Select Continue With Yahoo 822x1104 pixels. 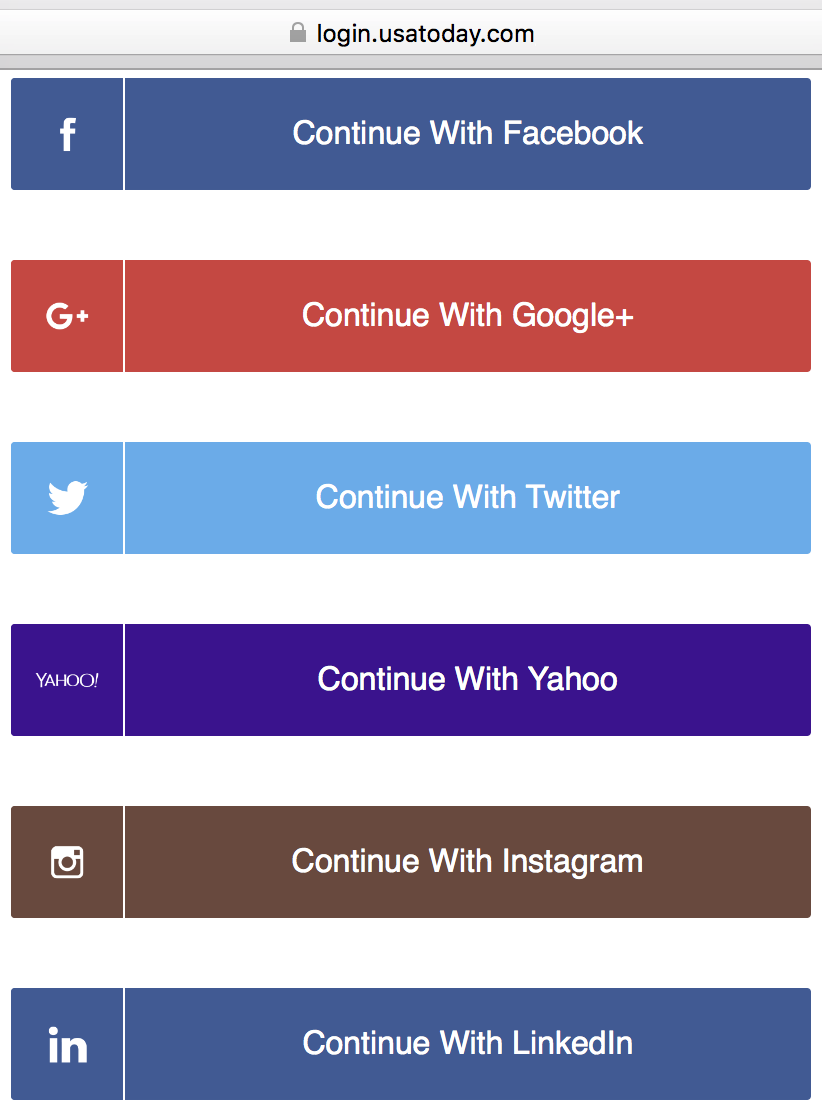pos(467,680)
